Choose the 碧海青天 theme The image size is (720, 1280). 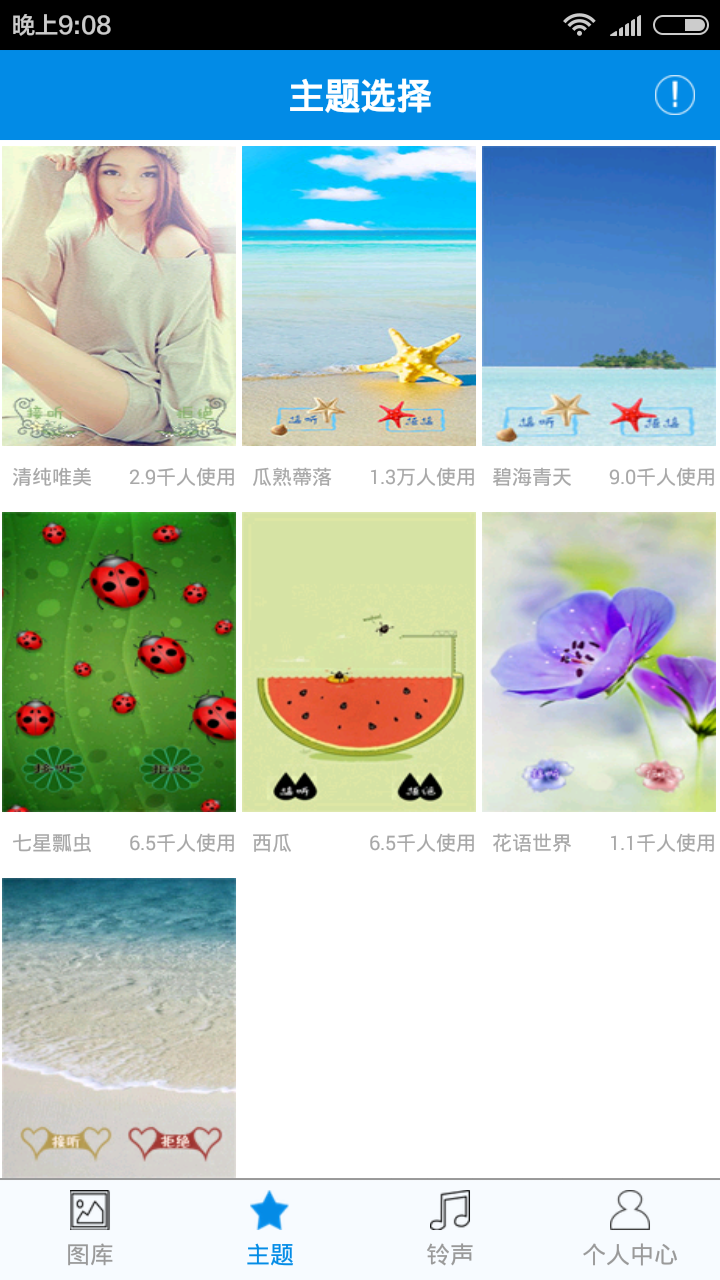pyautogui.click(x=599, y=296)
